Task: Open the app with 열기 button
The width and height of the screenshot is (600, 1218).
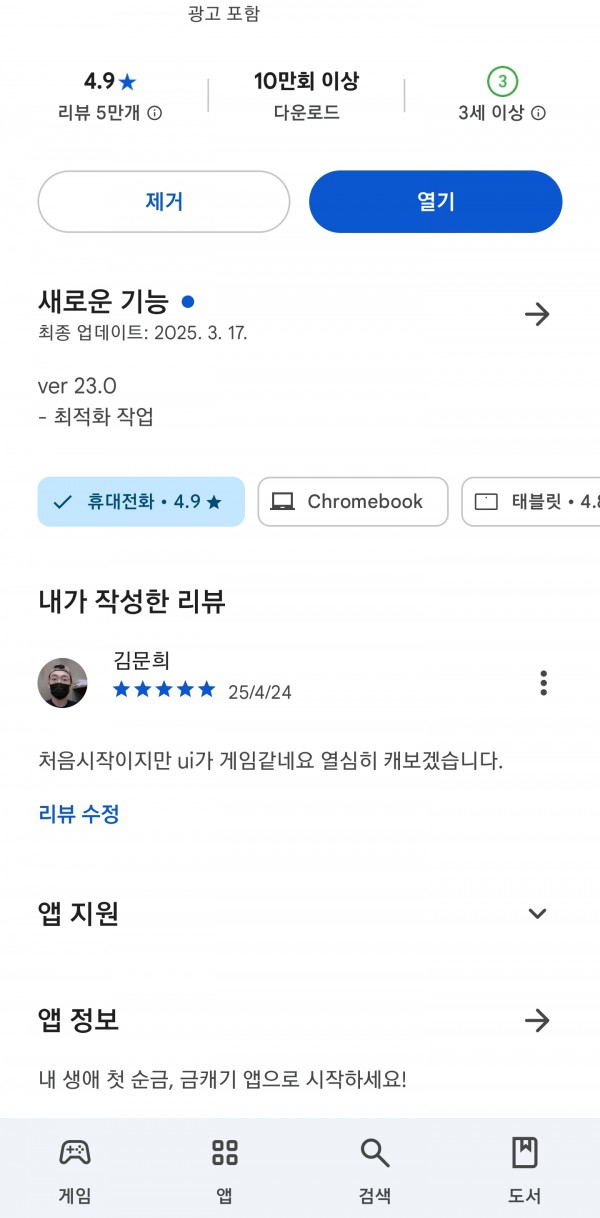Action: click(436, 202)
